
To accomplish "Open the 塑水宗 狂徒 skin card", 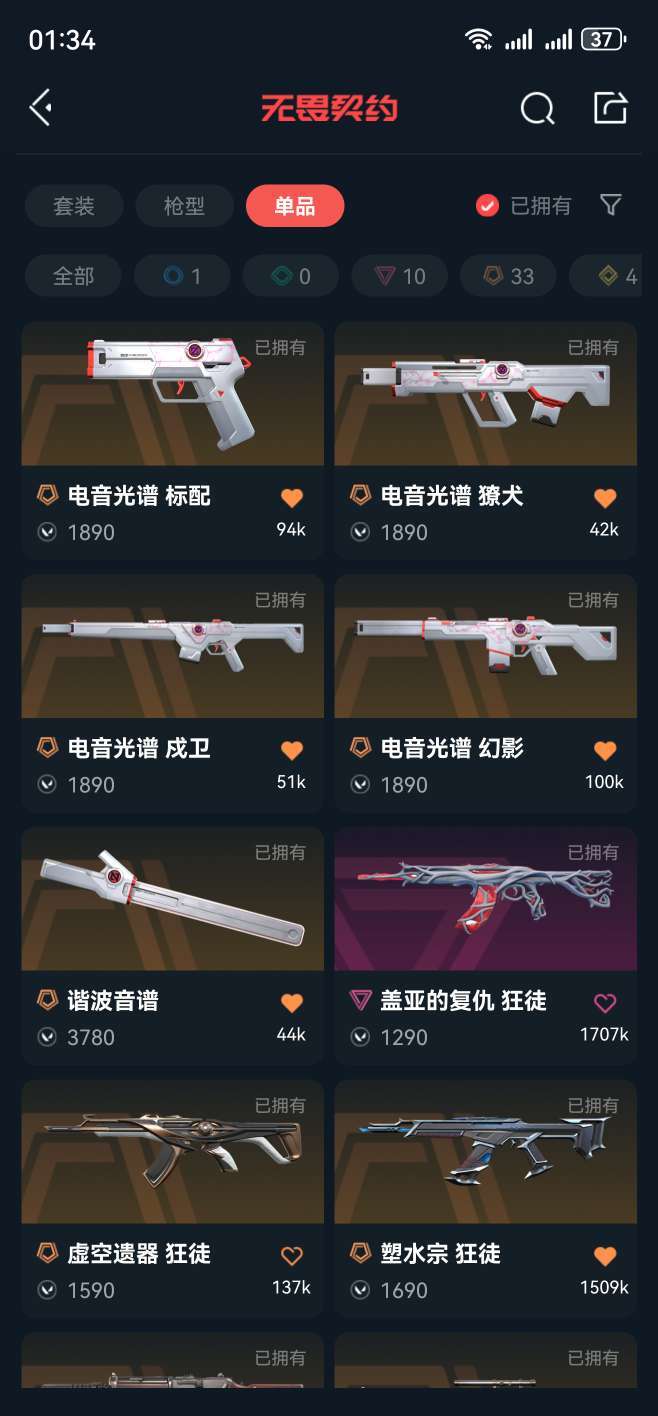I will [486, 1198].
